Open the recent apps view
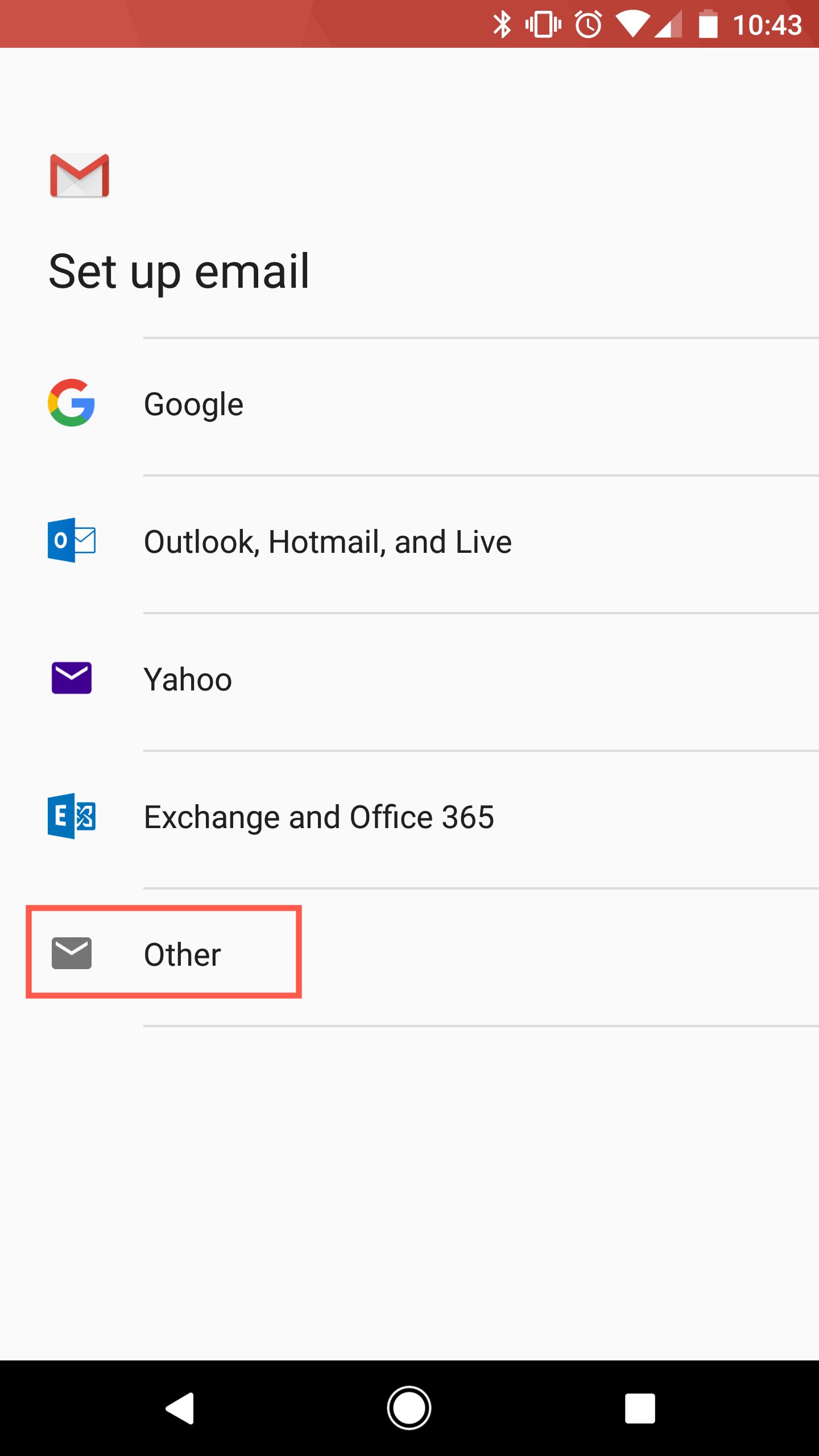Image resolution: width=819 pixels, height=1456 pixels. point(640,1408)
